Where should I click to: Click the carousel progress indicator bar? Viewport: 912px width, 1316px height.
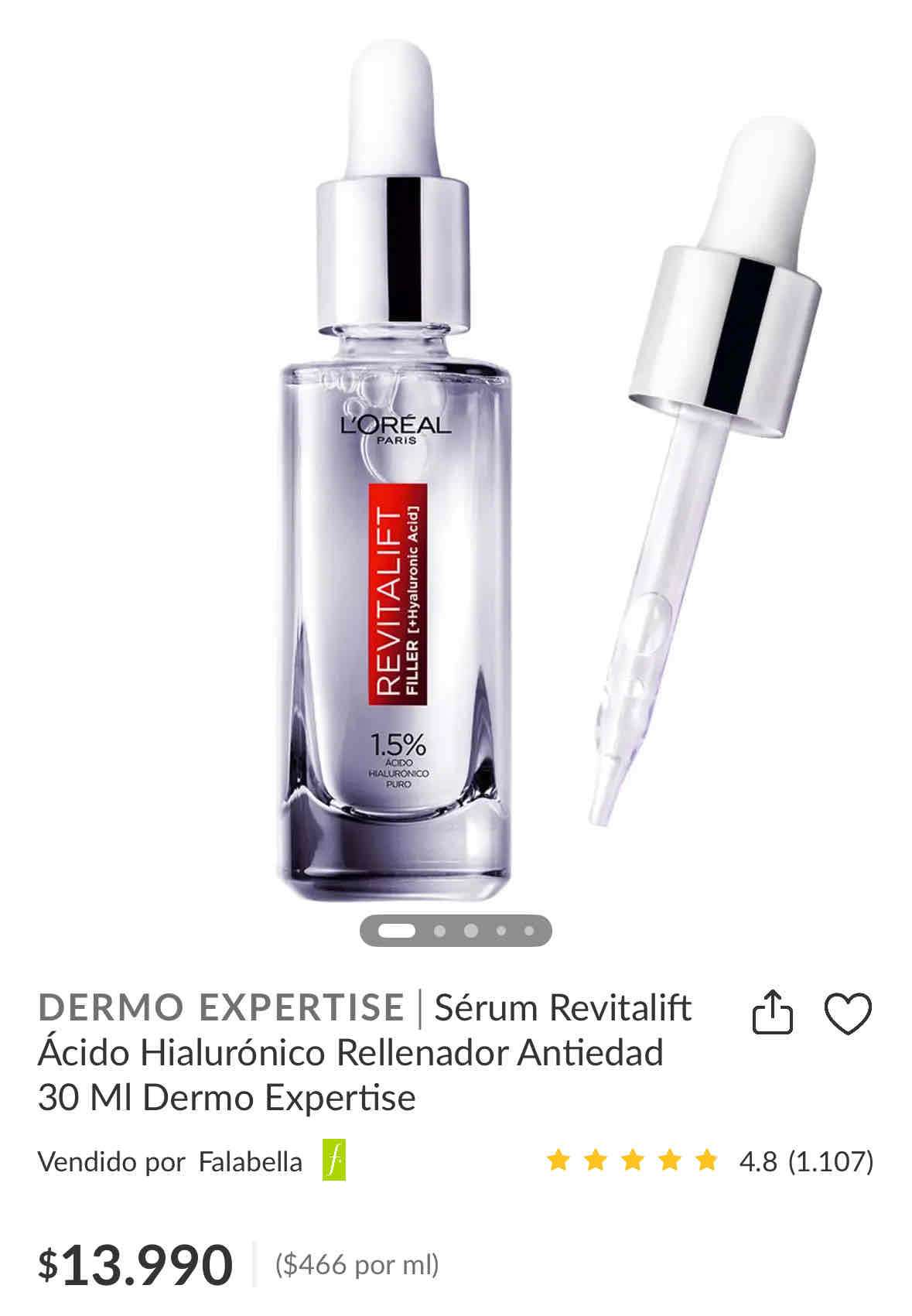456,933
